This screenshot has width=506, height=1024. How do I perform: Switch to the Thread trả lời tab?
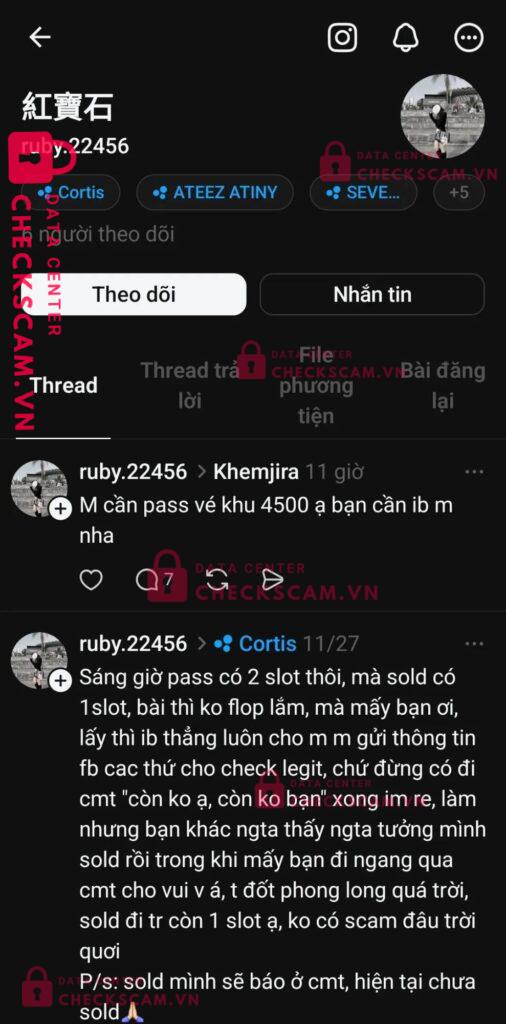pos(189,385)
